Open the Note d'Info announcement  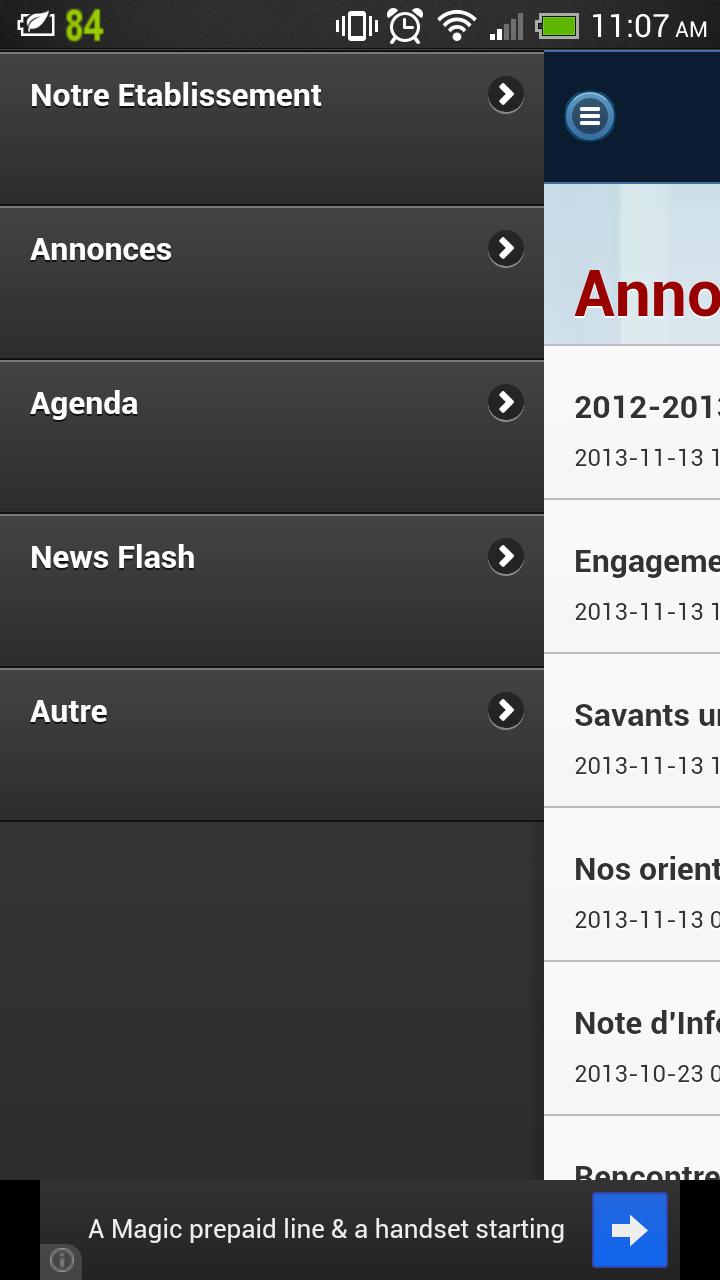(x=640, y=1040)
